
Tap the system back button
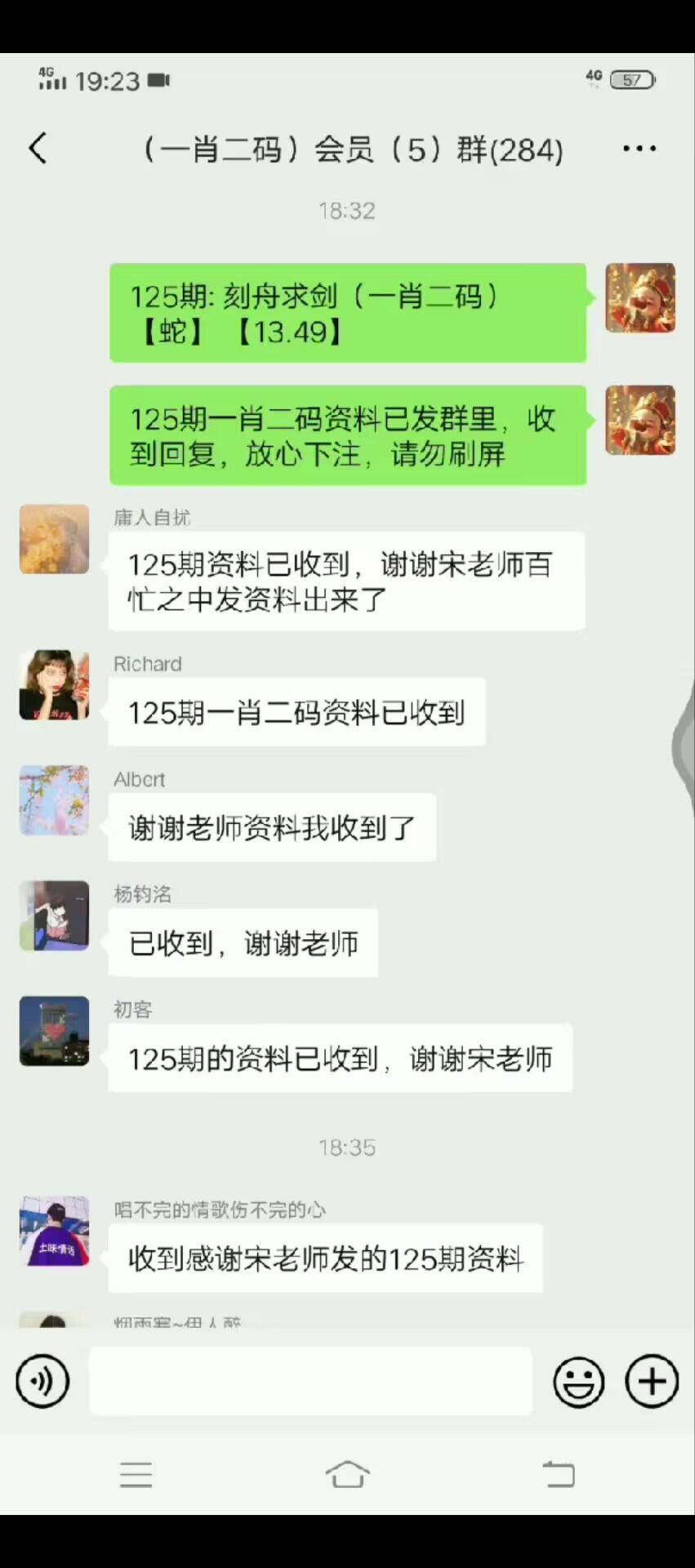[559, 1475]
